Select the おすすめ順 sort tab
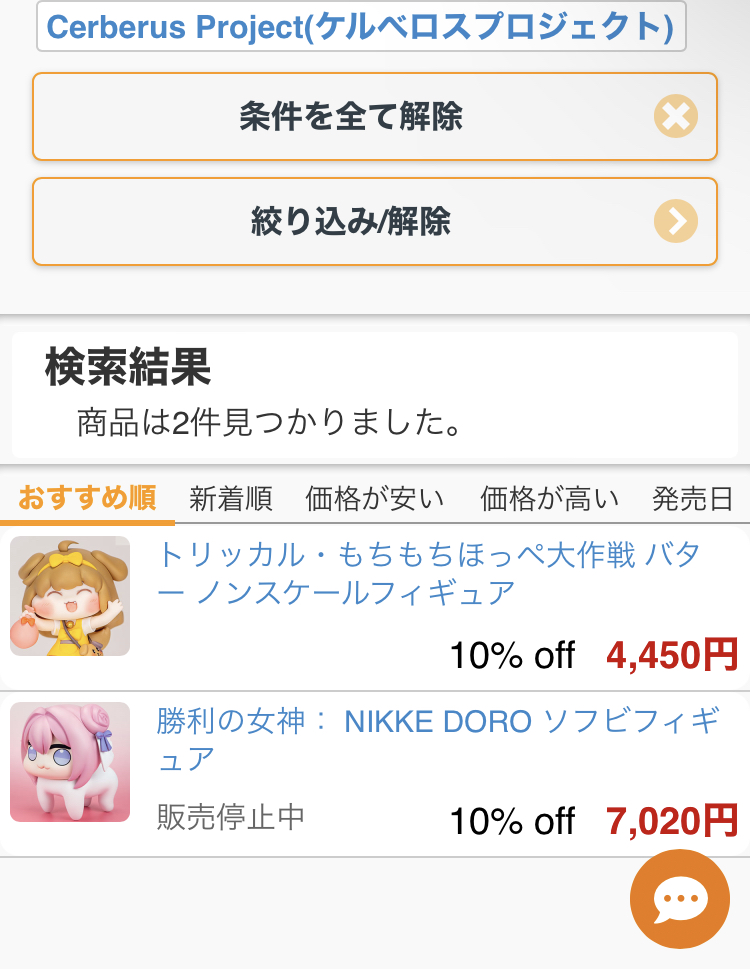Screen dimensions: 750x969 (x=87, y=498)
